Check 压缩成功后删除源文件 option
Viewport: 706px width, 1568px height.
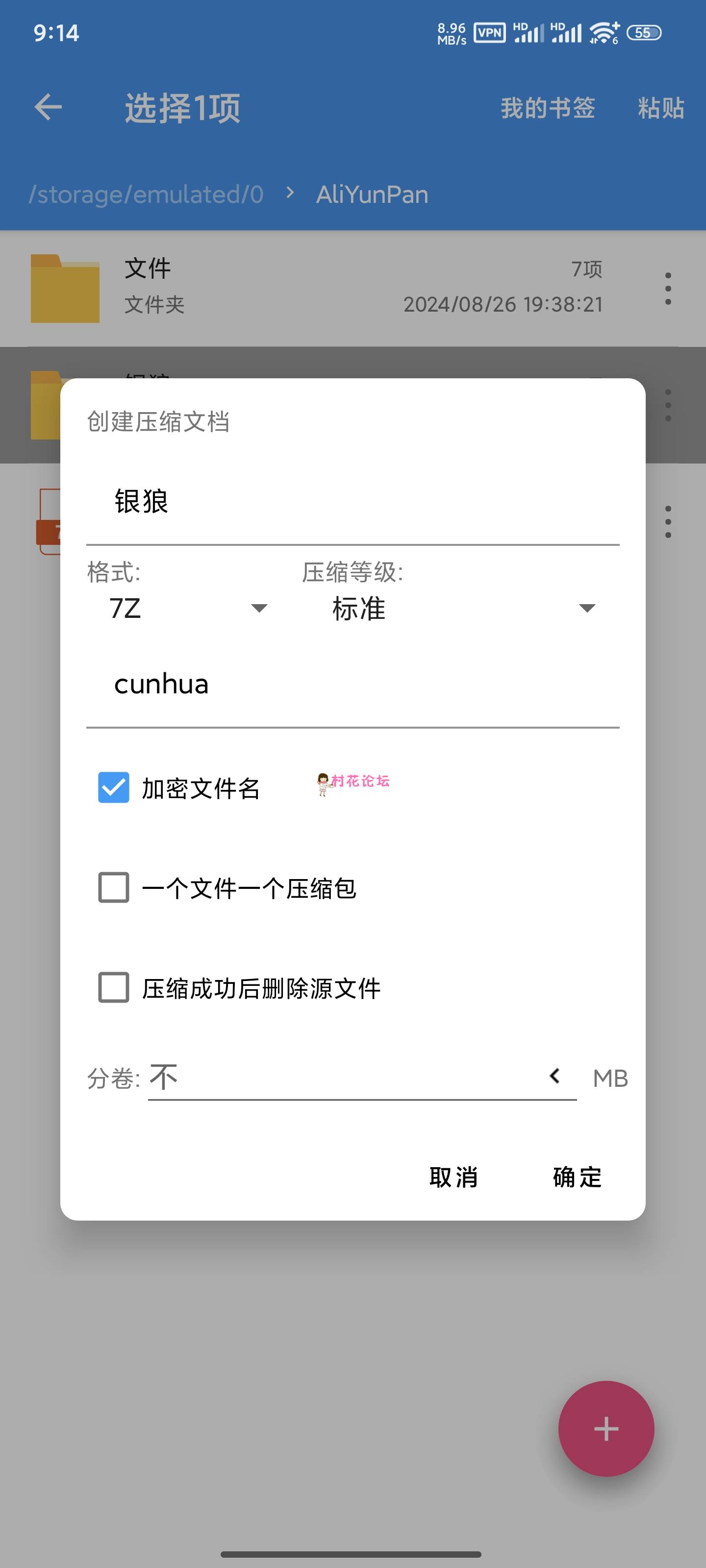pos(114,987)
